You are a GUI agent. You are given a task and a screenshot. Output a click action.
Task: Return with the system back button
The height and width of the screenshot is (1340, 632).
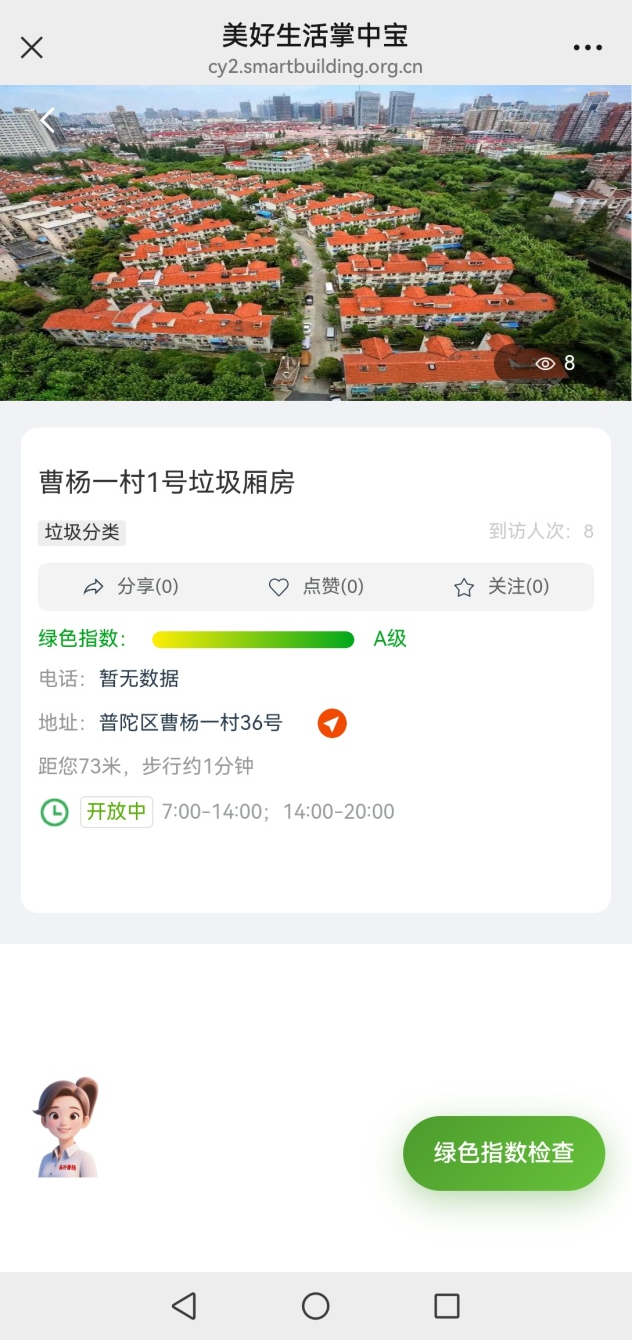[x=184, y=1305]
